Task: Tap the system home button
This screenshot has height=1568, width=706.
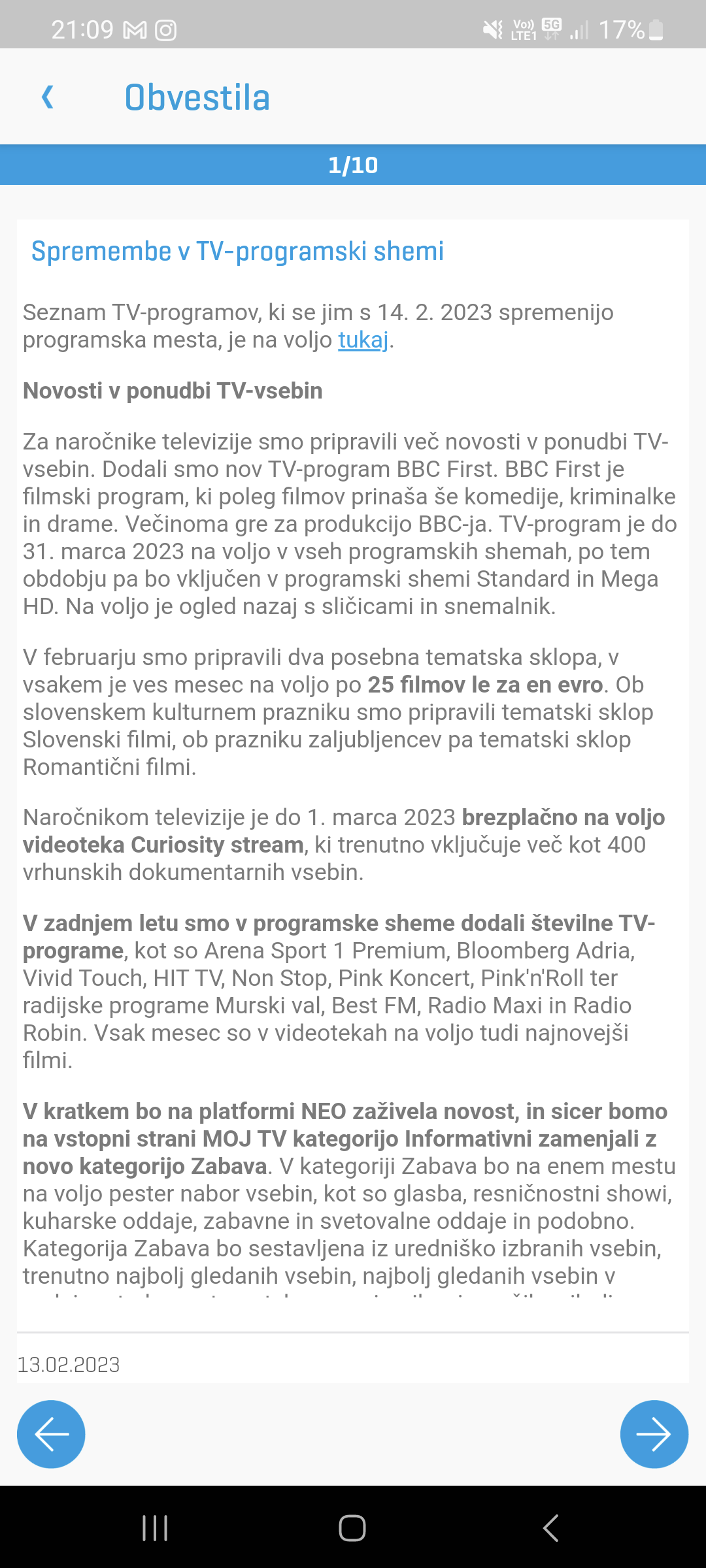Action: (x=352, y=1528)
